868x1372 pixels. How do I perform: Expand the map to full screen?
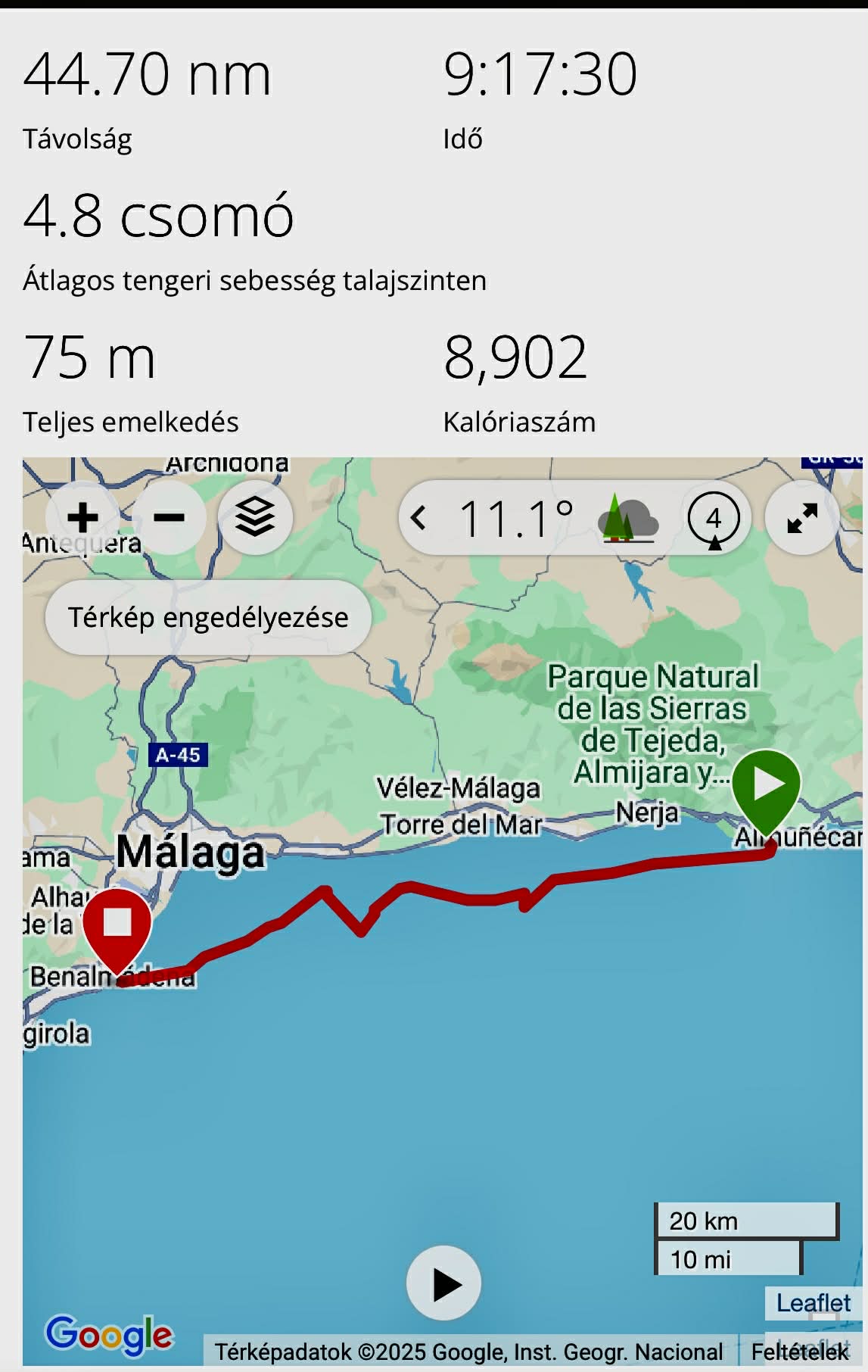tap(802, 519)
